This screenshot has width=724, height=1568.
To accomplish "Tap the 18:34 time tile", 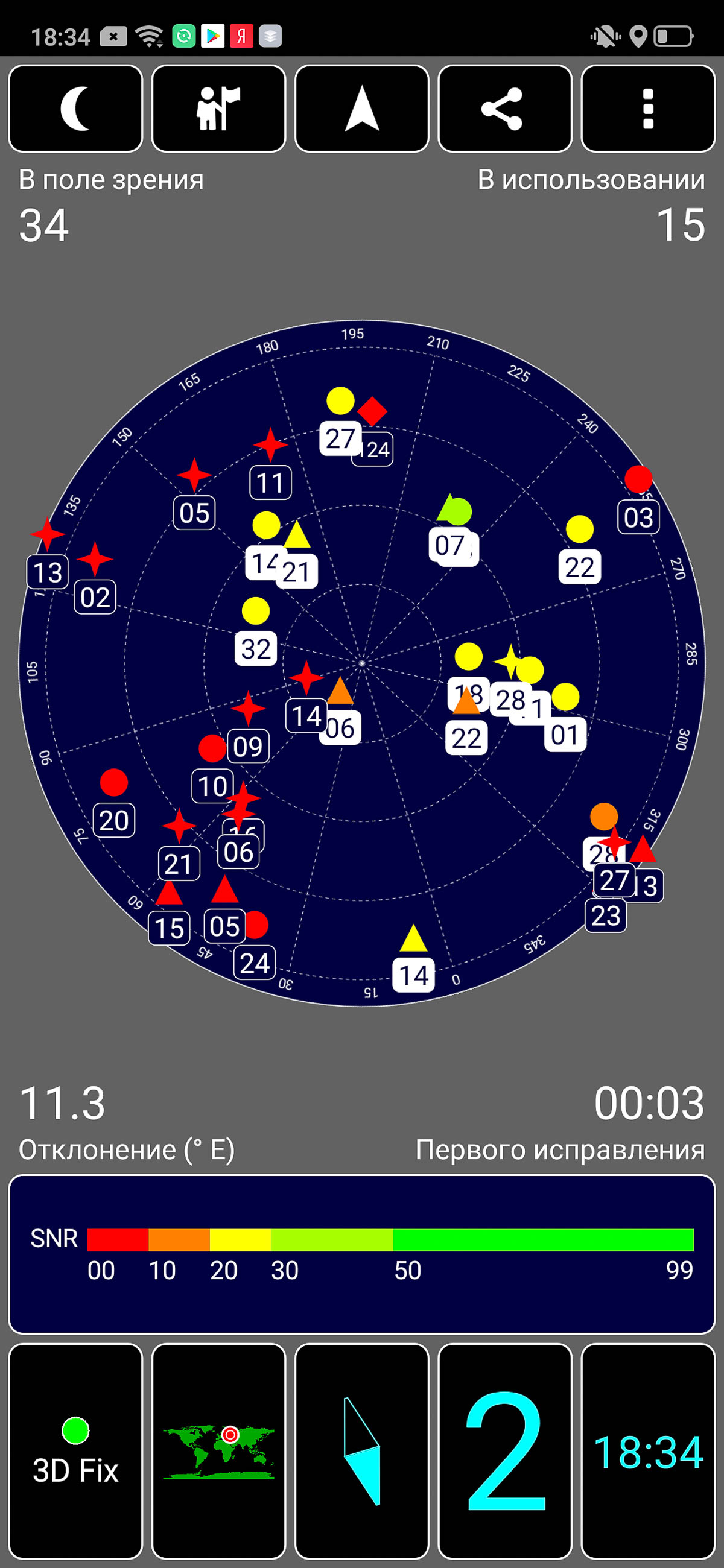I will click(648, 1450).
